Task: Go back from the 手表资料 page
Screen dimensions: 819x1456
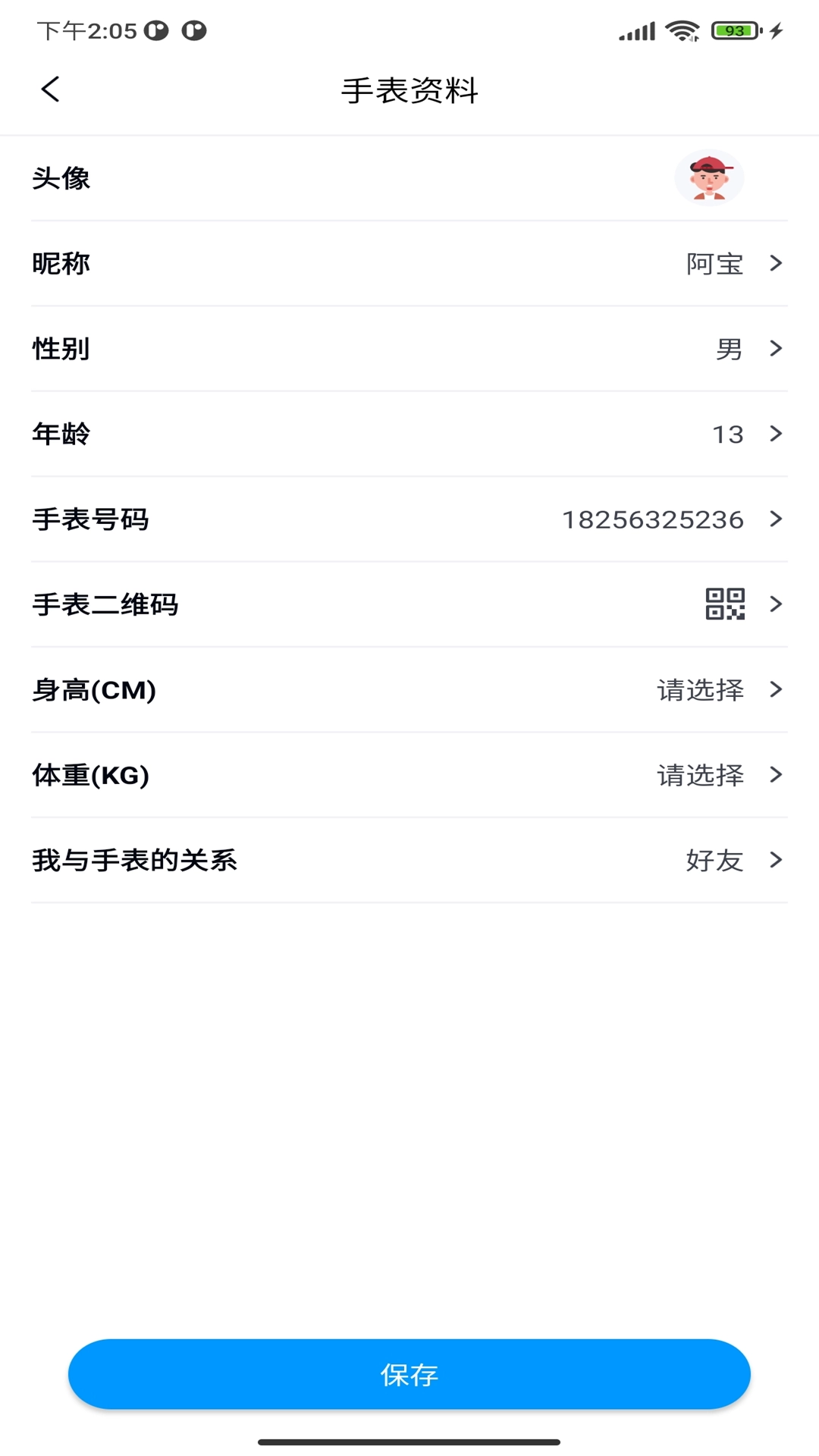Action: coord(50,89)
